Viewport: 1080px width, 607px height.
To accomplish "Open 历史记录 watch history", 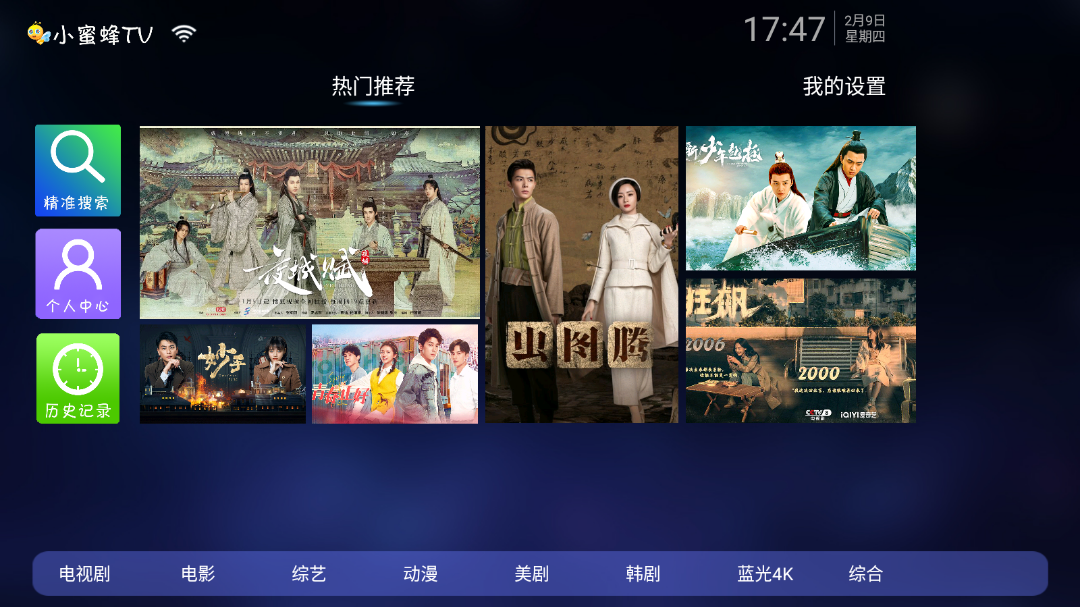I will tap(78, 378).
